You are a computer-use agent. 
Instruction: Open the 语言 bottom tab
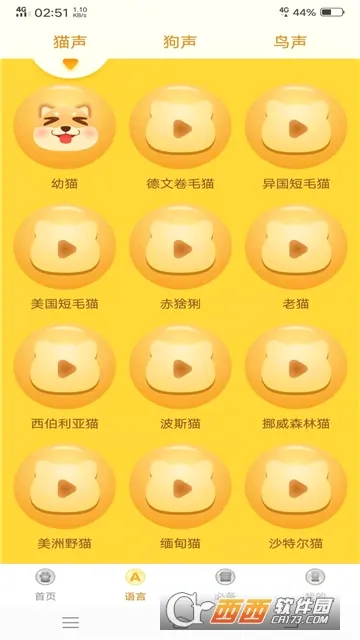coord(135,585)
